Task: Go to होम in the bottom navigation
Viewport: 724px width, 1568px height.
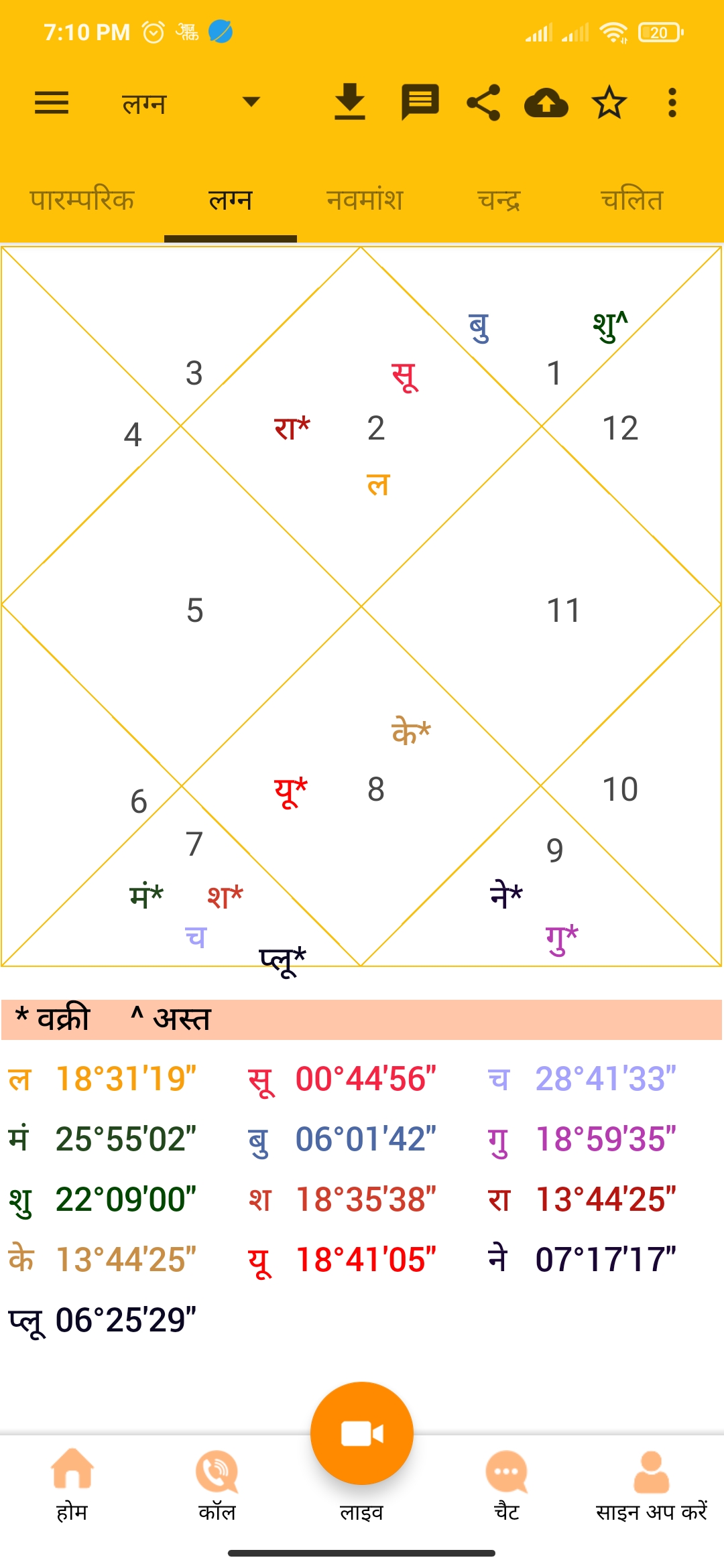Action: coord(72,1485)
